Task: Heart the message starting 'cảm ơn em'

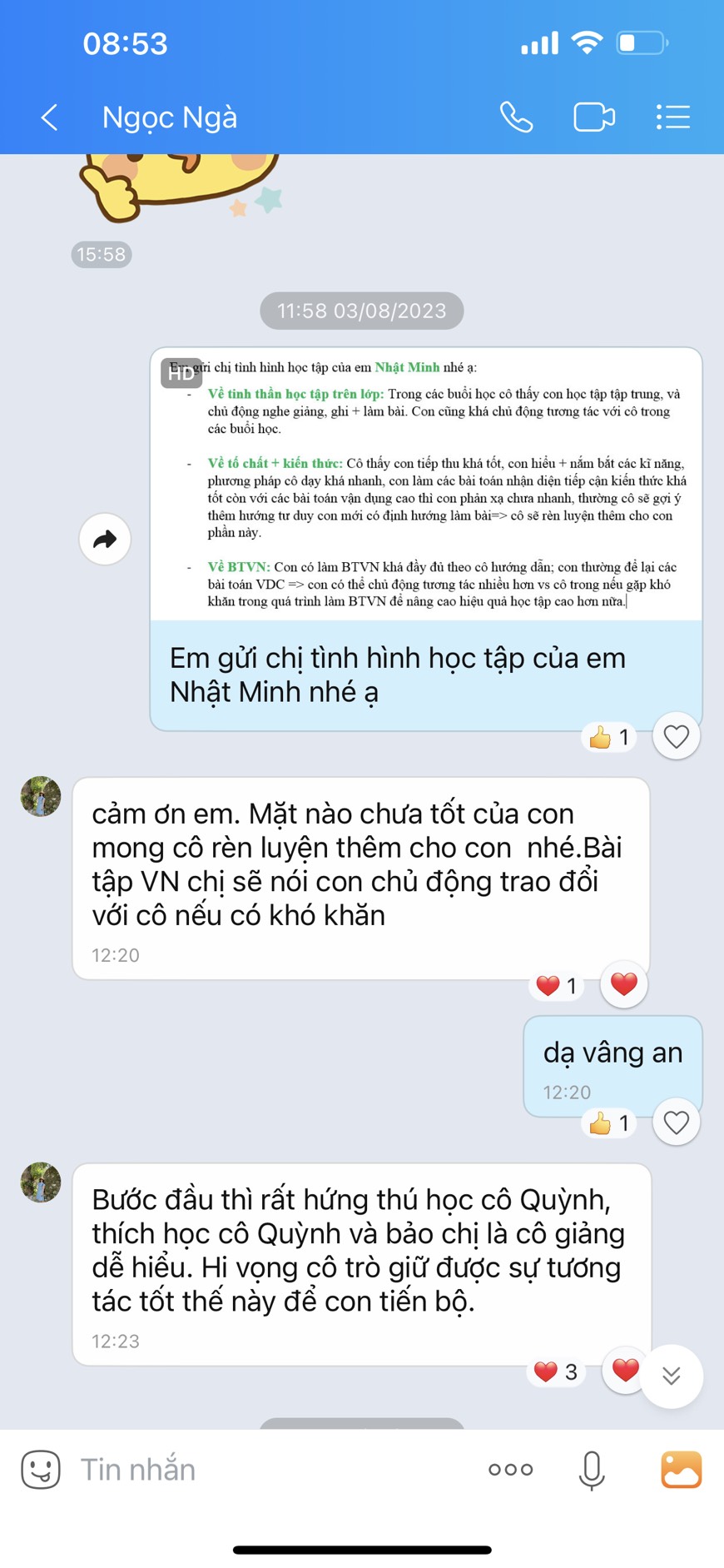Action: 624,985
